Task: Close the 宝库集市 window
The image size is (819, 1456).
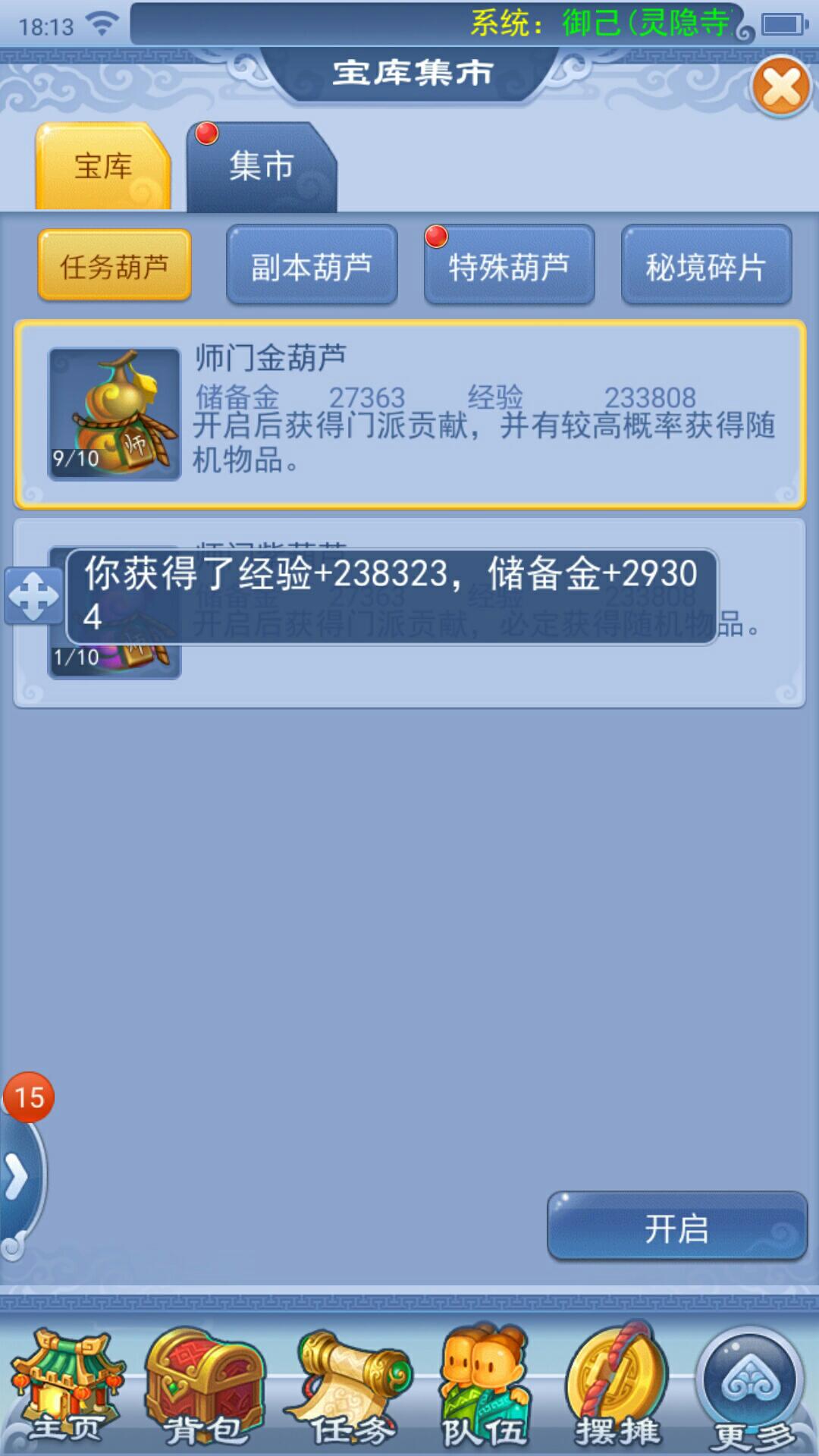Action: click(781, 86)
